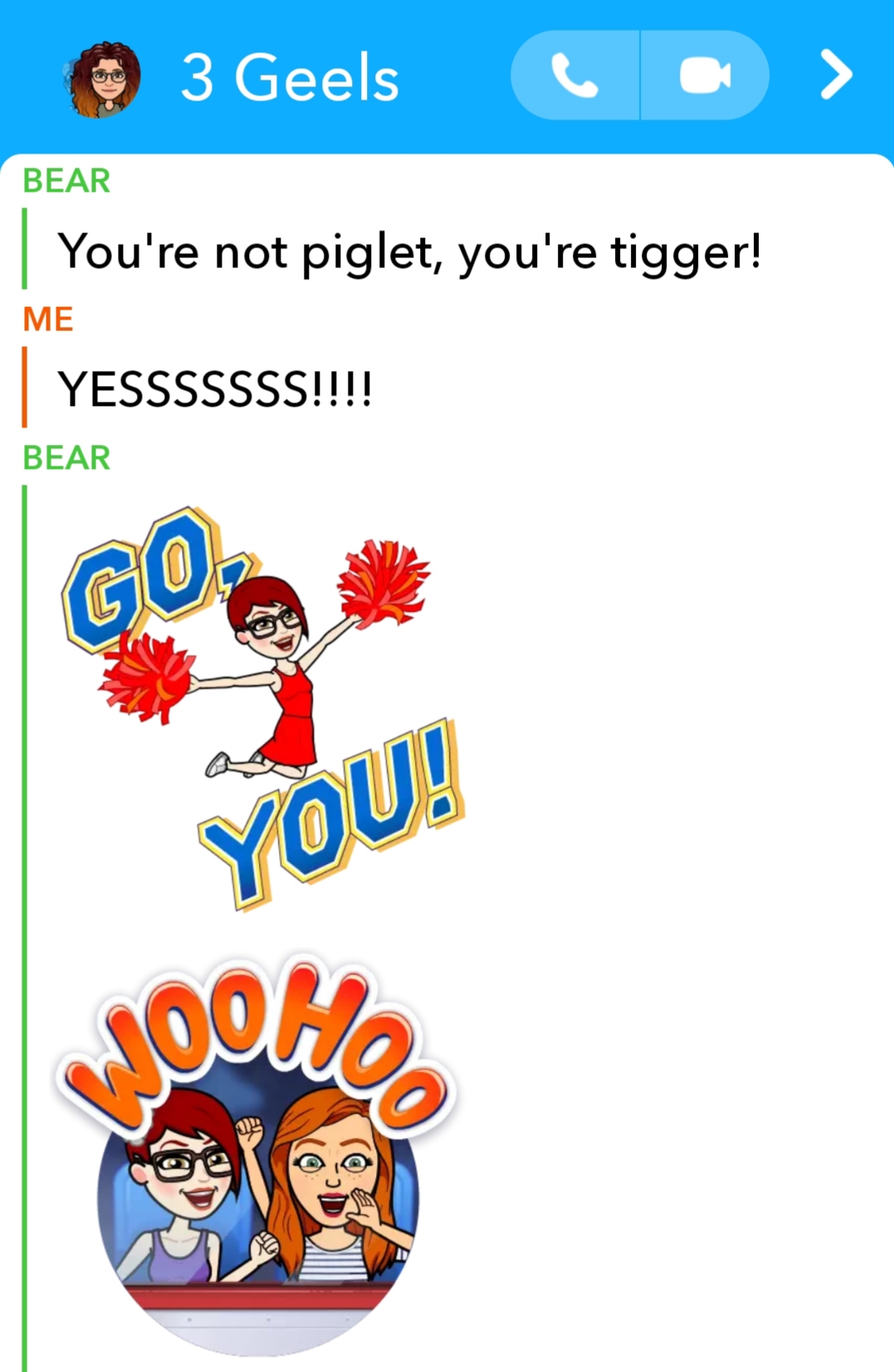This screenshot has height=1372, width=894.
Task: Tap the right chevron arrow in the header
Action: [836, 75]
